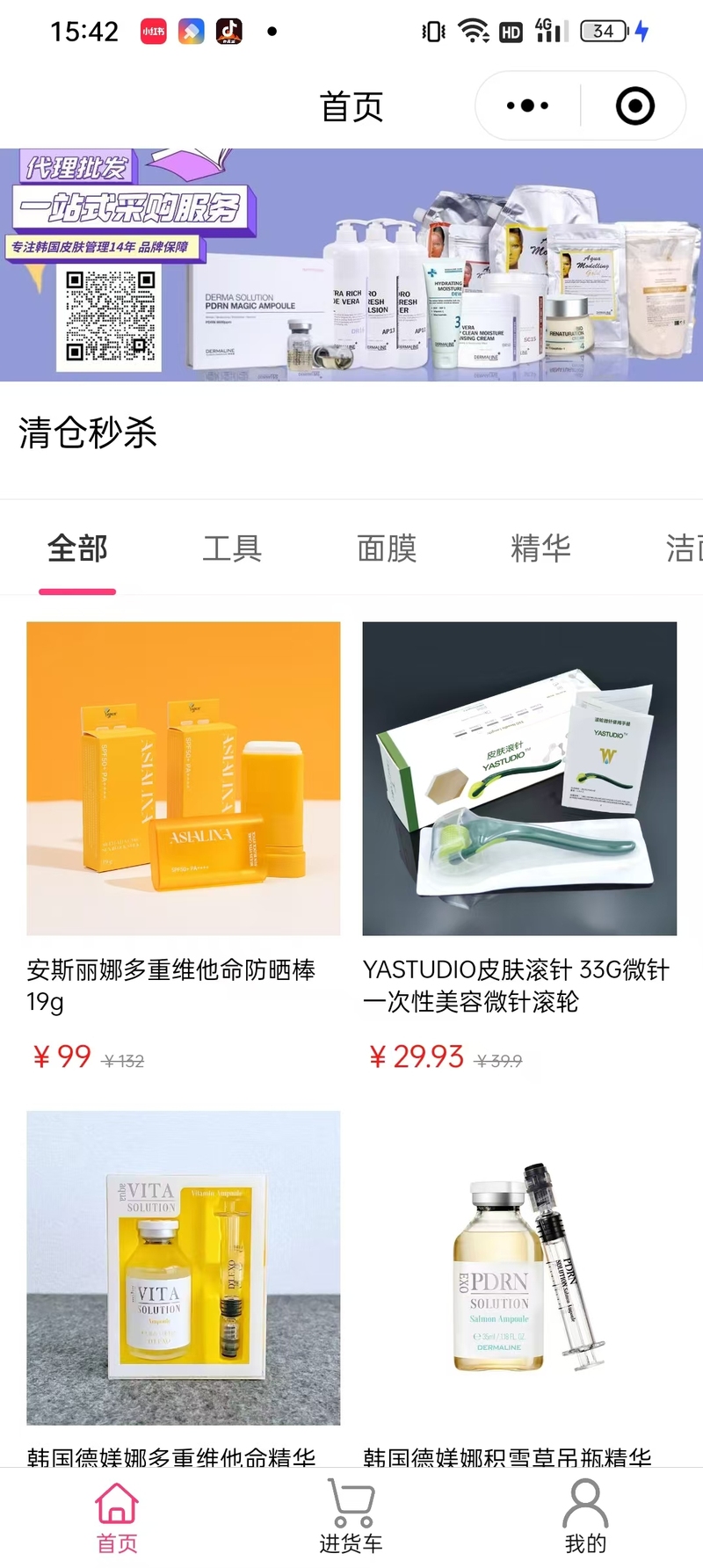
Task: Go to the 首页 bottom tab
Action: (117, 1517)
